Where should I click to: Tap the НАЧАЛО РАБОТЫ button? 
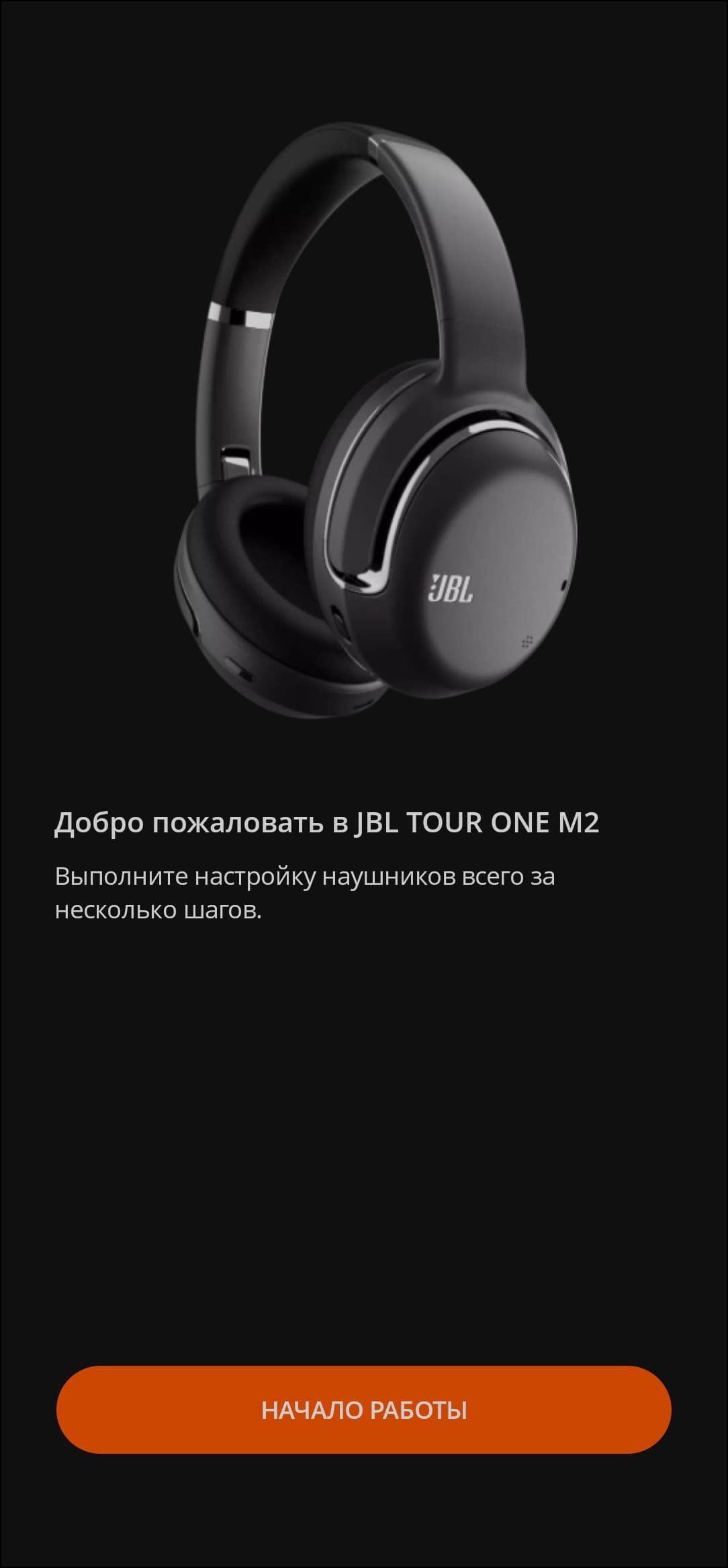[x=363, y=1409]
